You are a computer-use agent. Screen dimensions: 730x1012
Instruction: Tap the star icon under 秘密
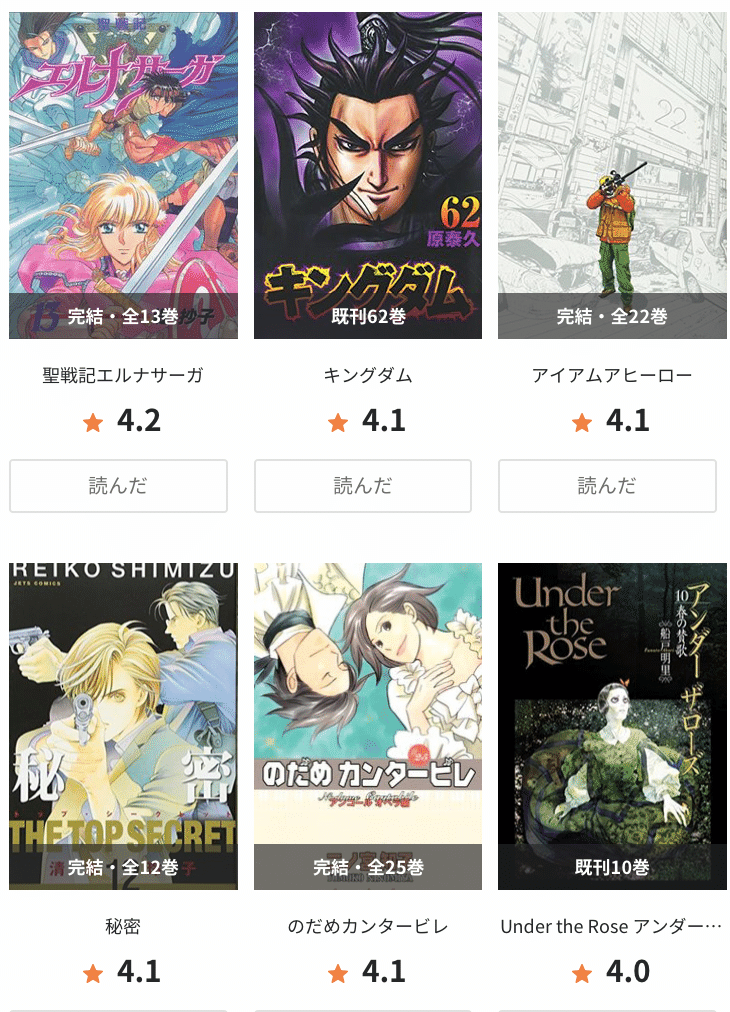[x=93, y=971]
